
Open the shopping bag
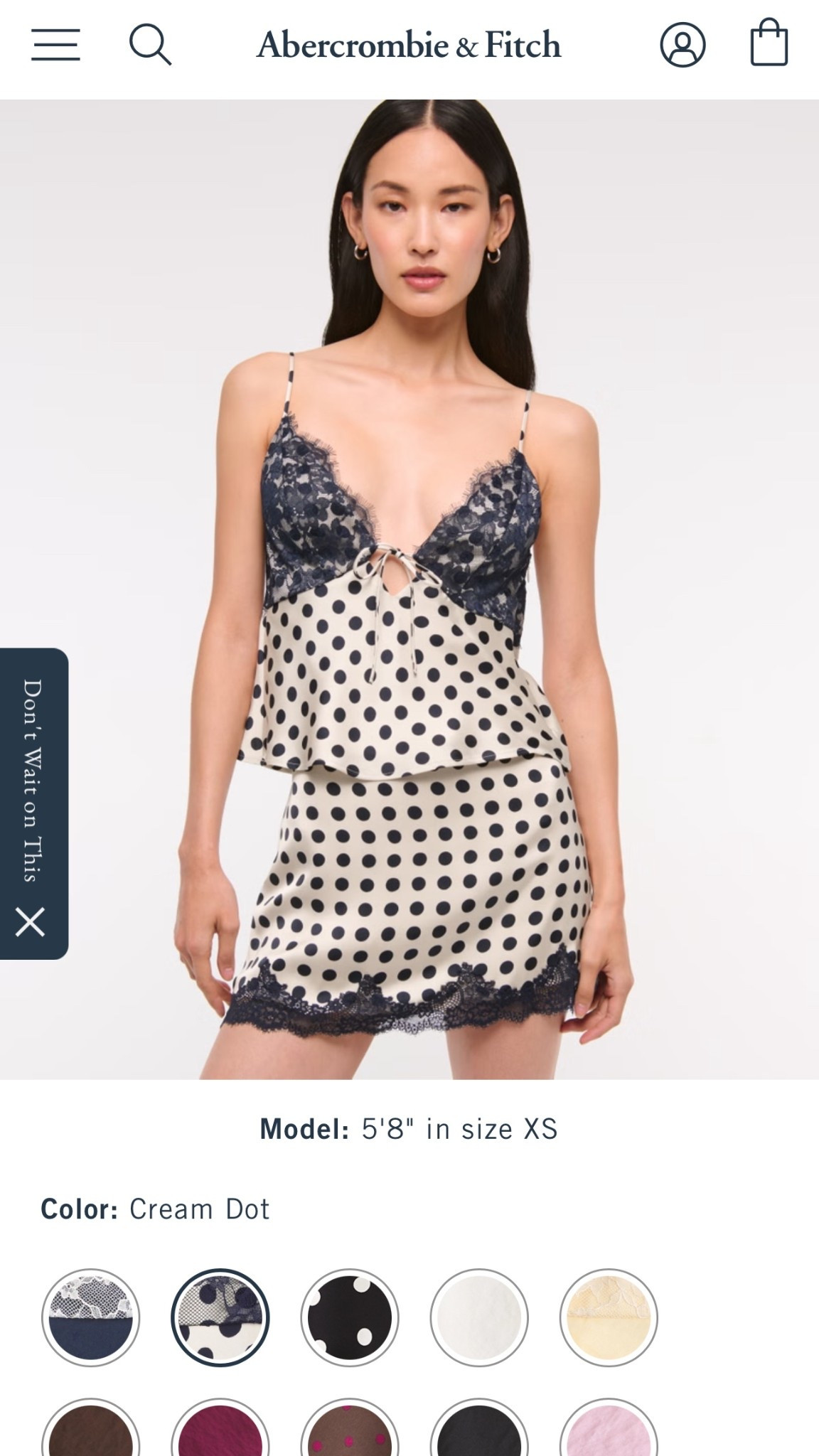click(x=769, y=43)
